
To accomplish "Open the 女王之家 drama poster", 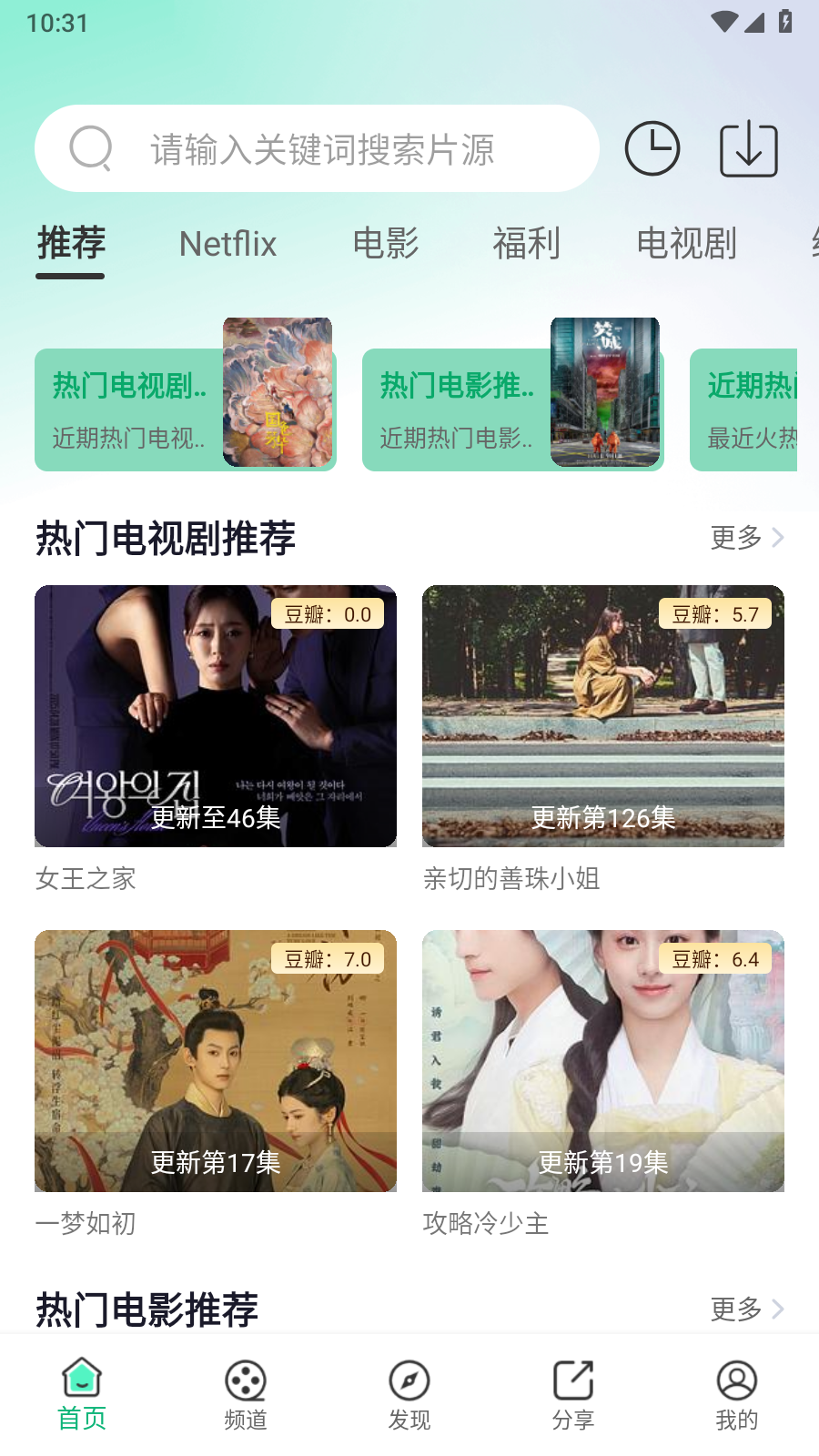I will coord(216,716).
